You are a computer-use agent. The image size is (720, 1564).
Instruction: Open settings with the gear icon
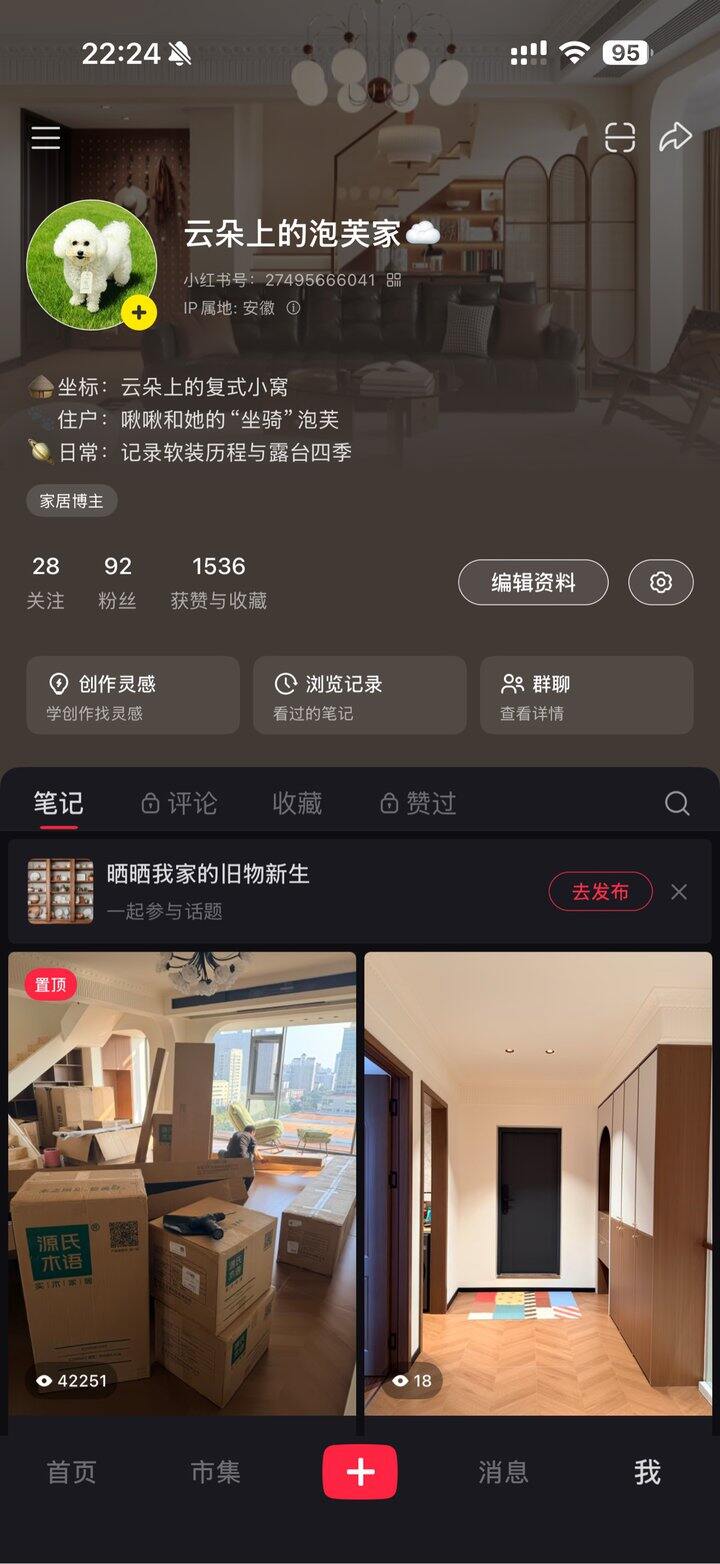coord(660,581)
